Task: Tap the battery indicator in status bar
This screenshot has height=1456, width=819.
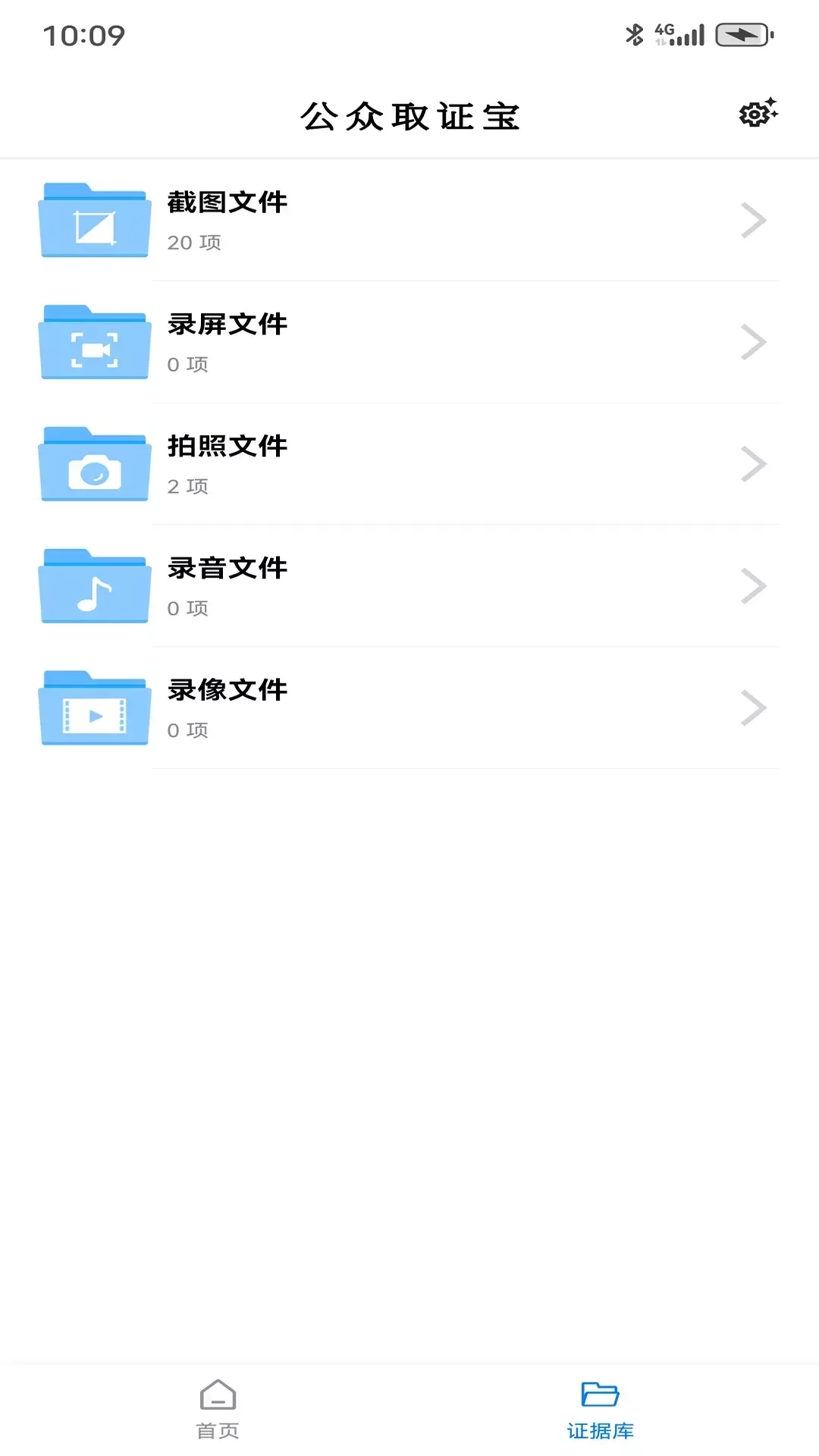Action: (741, 33)
